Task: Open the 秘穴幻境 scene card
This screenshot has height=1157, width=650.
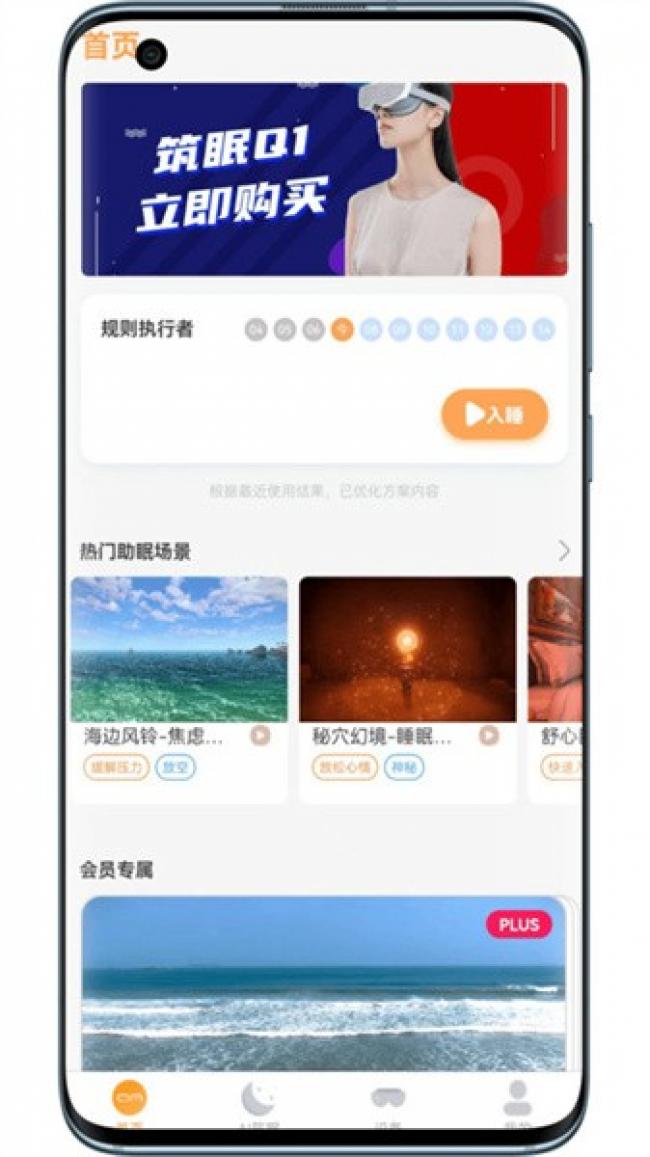Action: 407,650
